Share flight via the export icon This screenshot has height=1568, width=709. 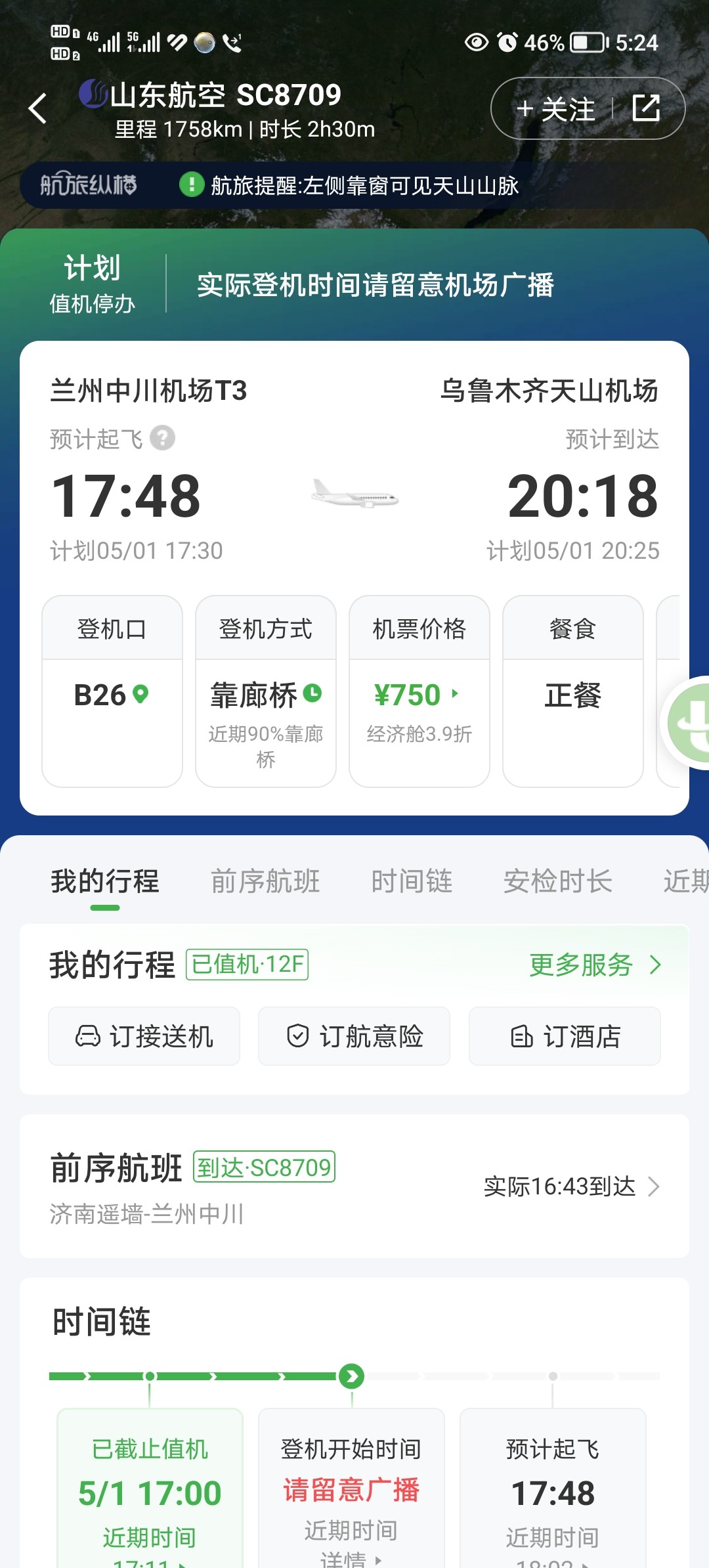(x=646, y=108)
